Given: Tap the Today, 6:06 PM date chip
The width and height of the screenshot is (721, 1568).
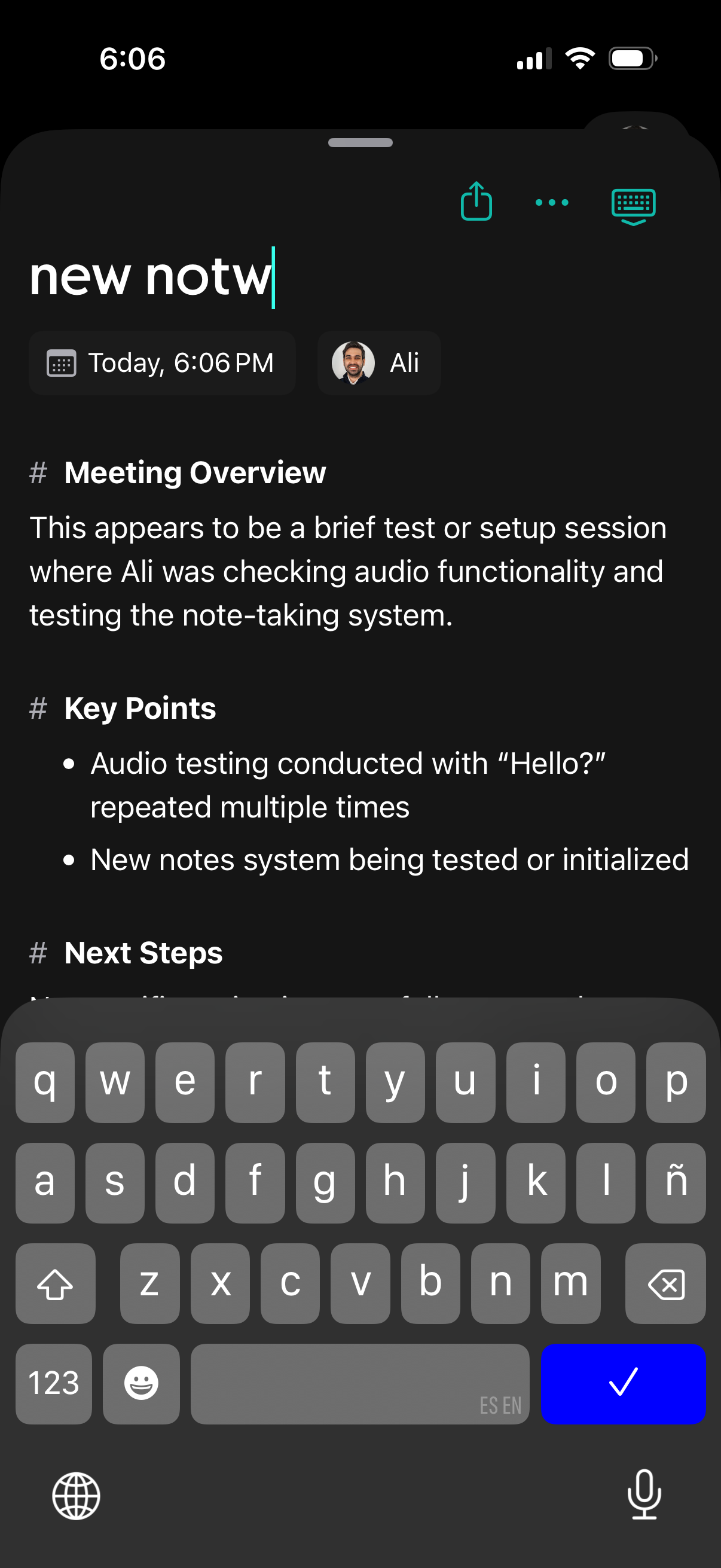Looking at the screenshot, I should (162, 363).
